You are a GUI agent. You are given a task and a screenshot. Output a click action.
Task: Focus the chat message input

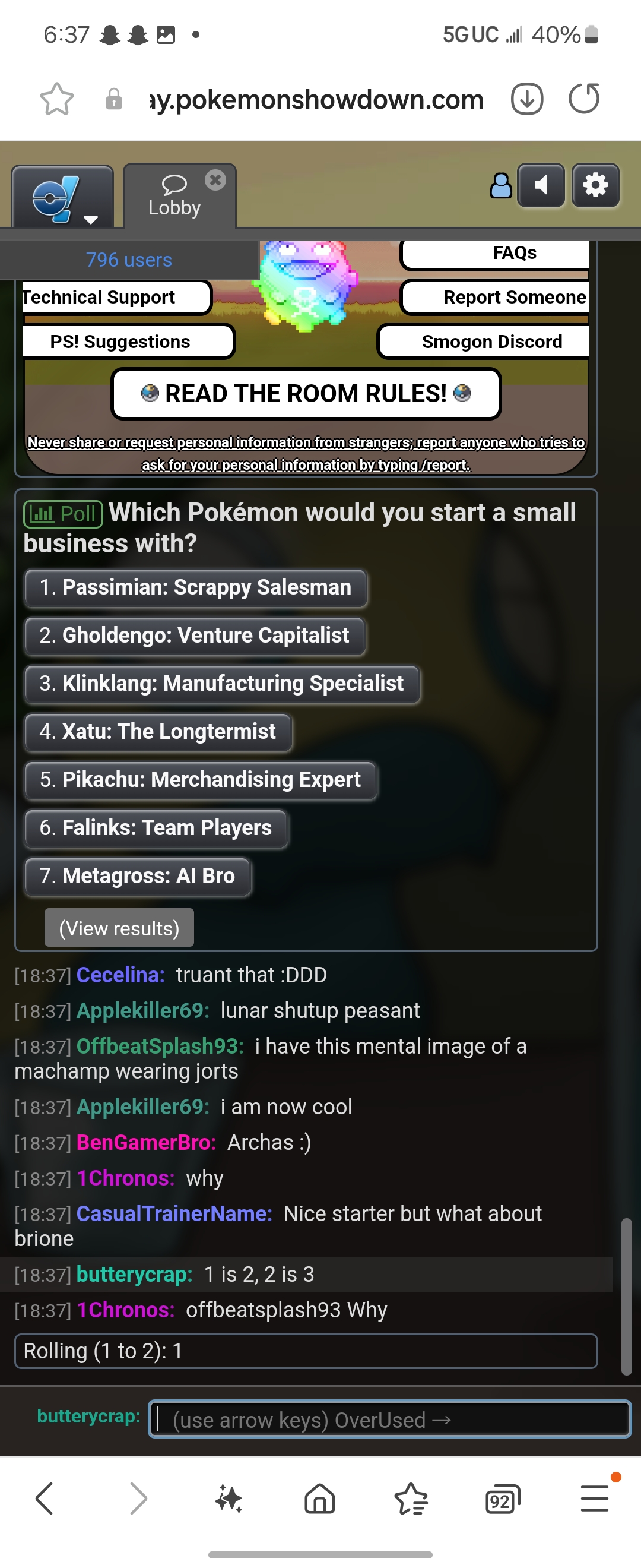[x=389, y=1420]
